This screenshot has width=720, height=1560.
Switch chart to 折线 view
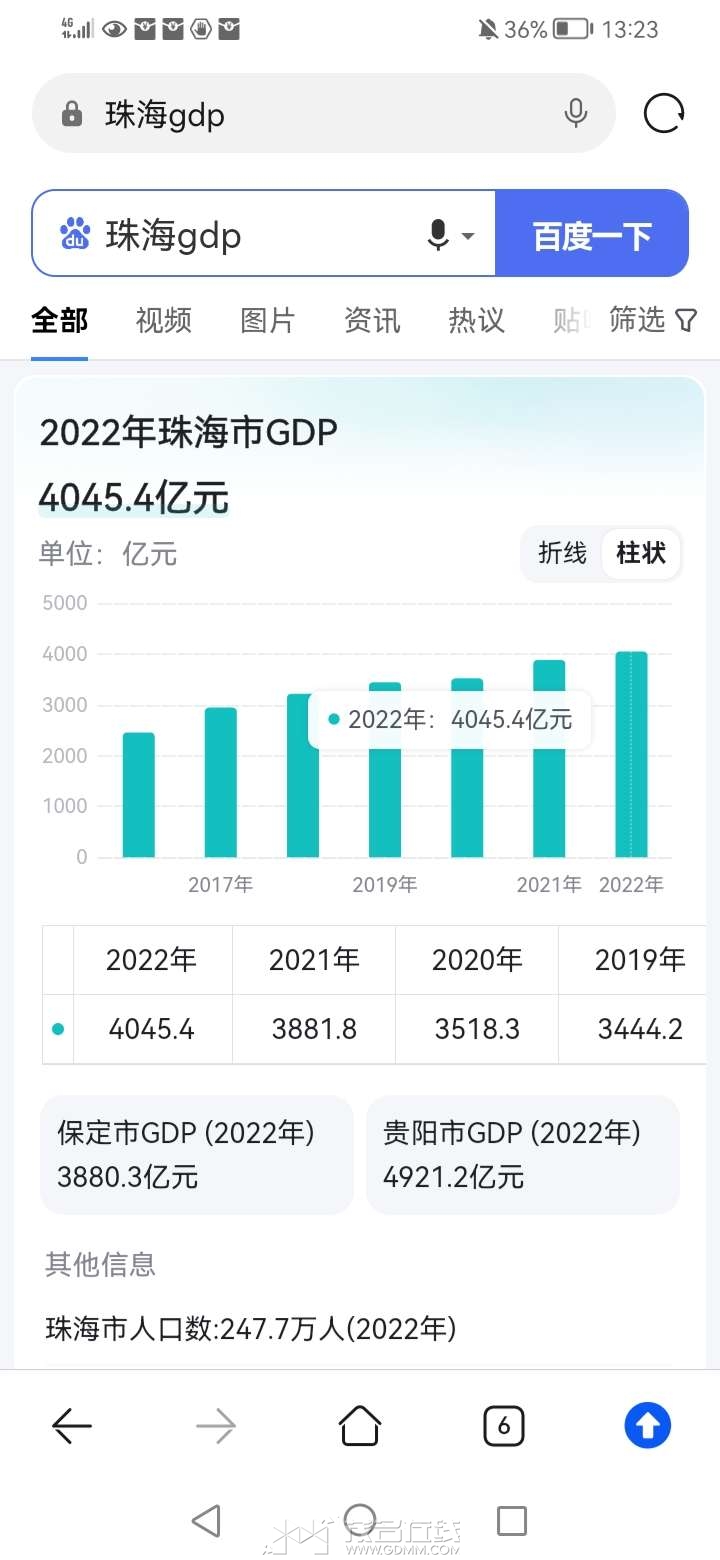[562, 553]
